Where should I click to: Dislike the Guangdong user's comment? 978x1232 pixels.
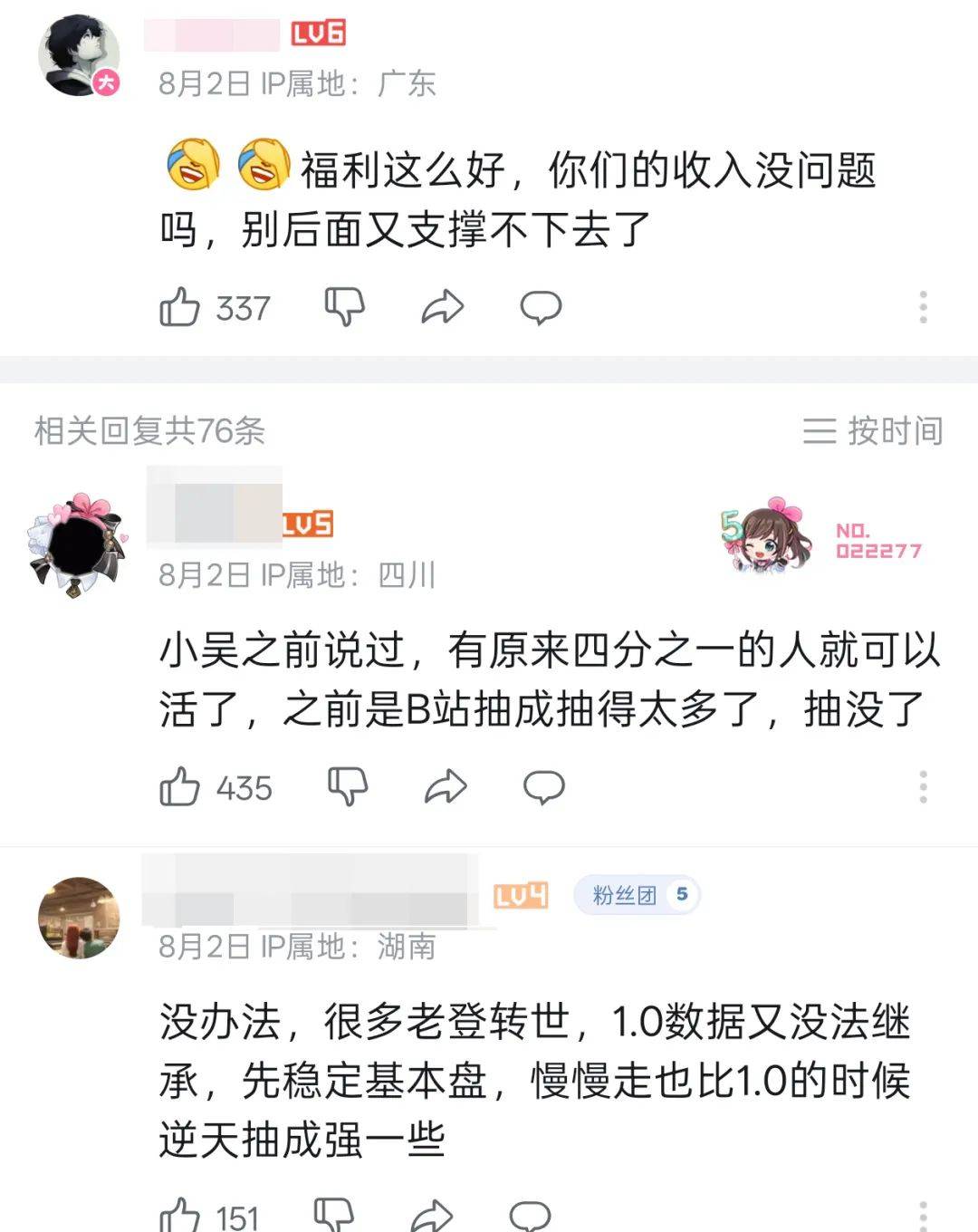[x=344, y=308]
